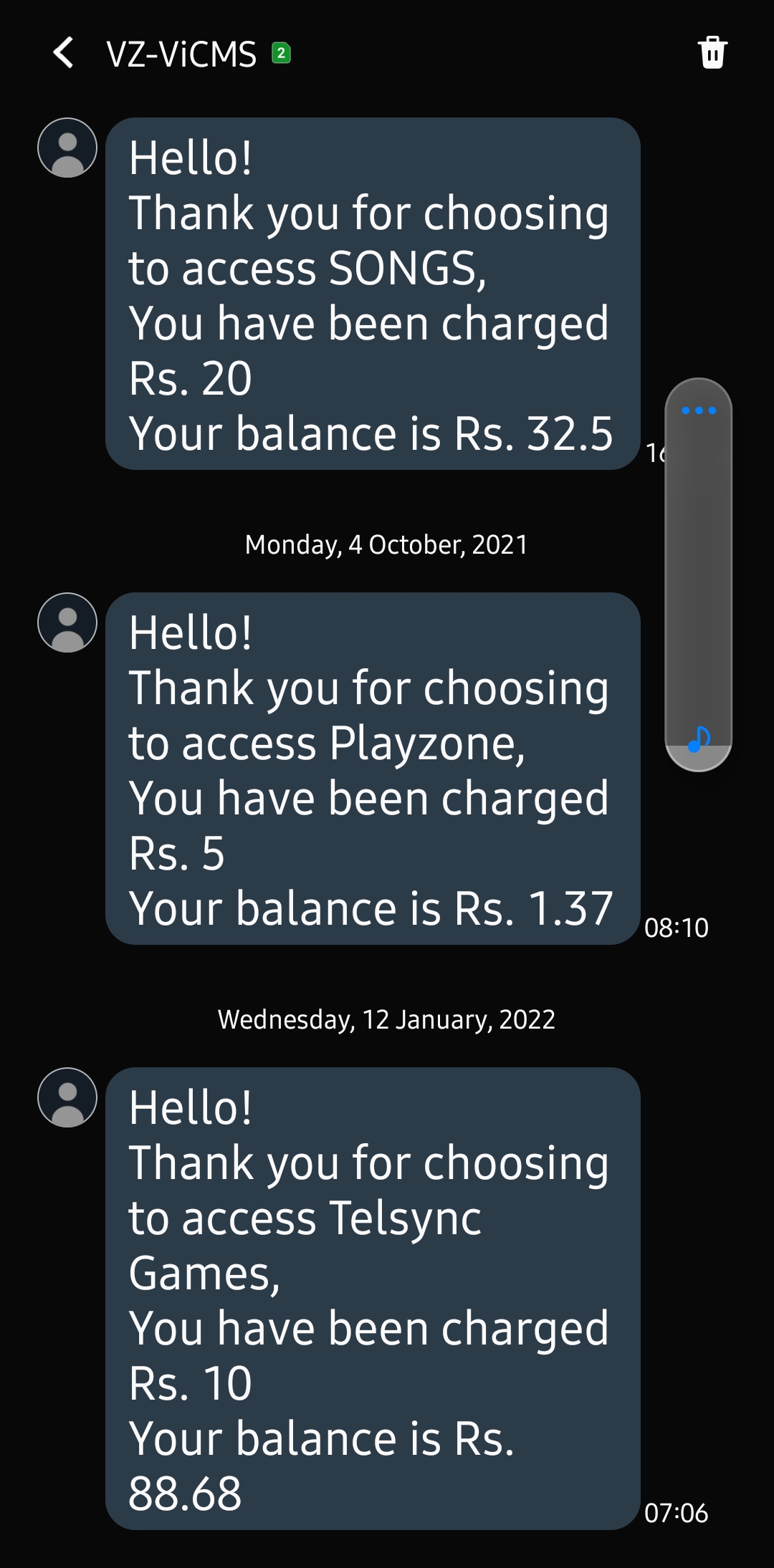Delete this conversation with the trash icon
Image resolution: width=774 pixels, height=1568 pixels.
point(712,53)
